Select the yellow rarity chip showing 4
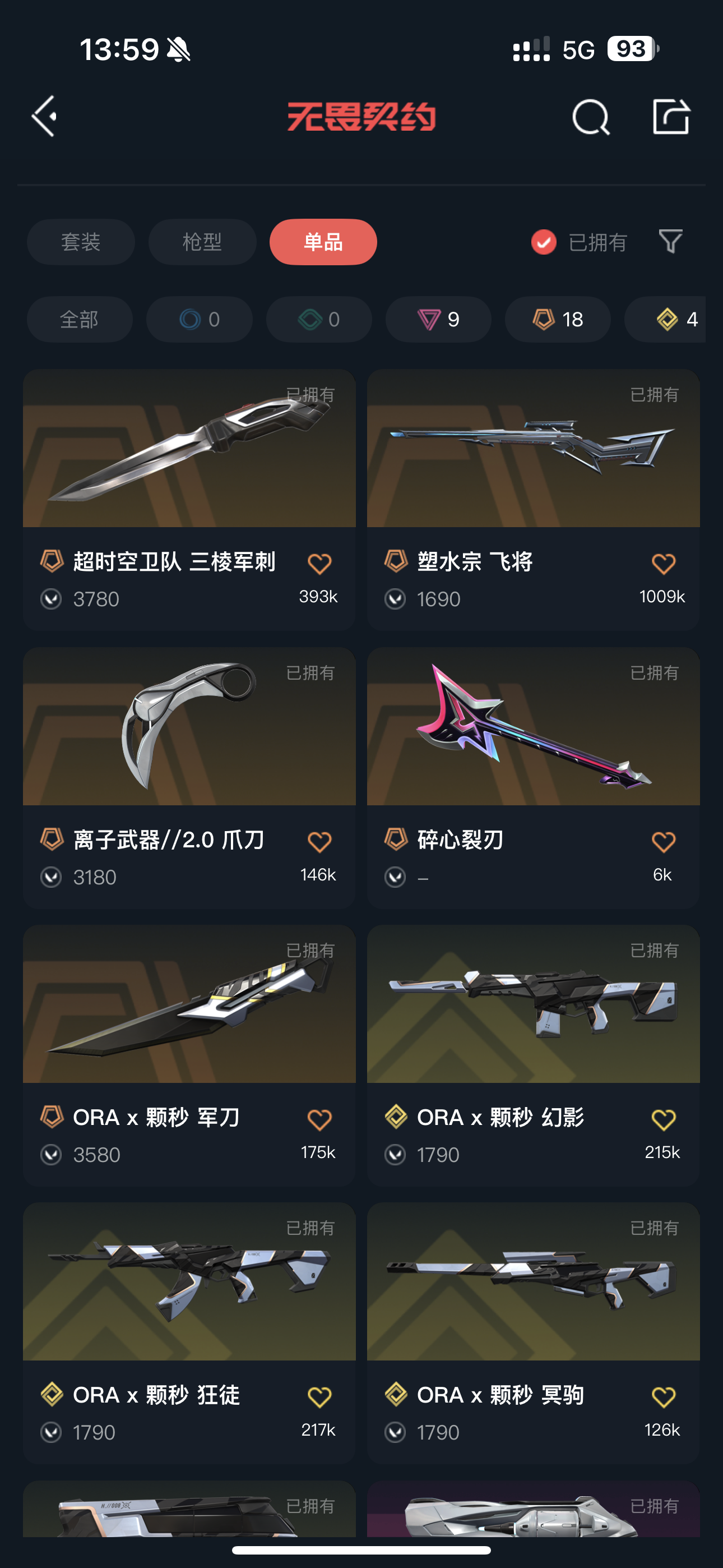Viewport: 723px width, 1568px height. pyautogui.click(x=665, y=320)
